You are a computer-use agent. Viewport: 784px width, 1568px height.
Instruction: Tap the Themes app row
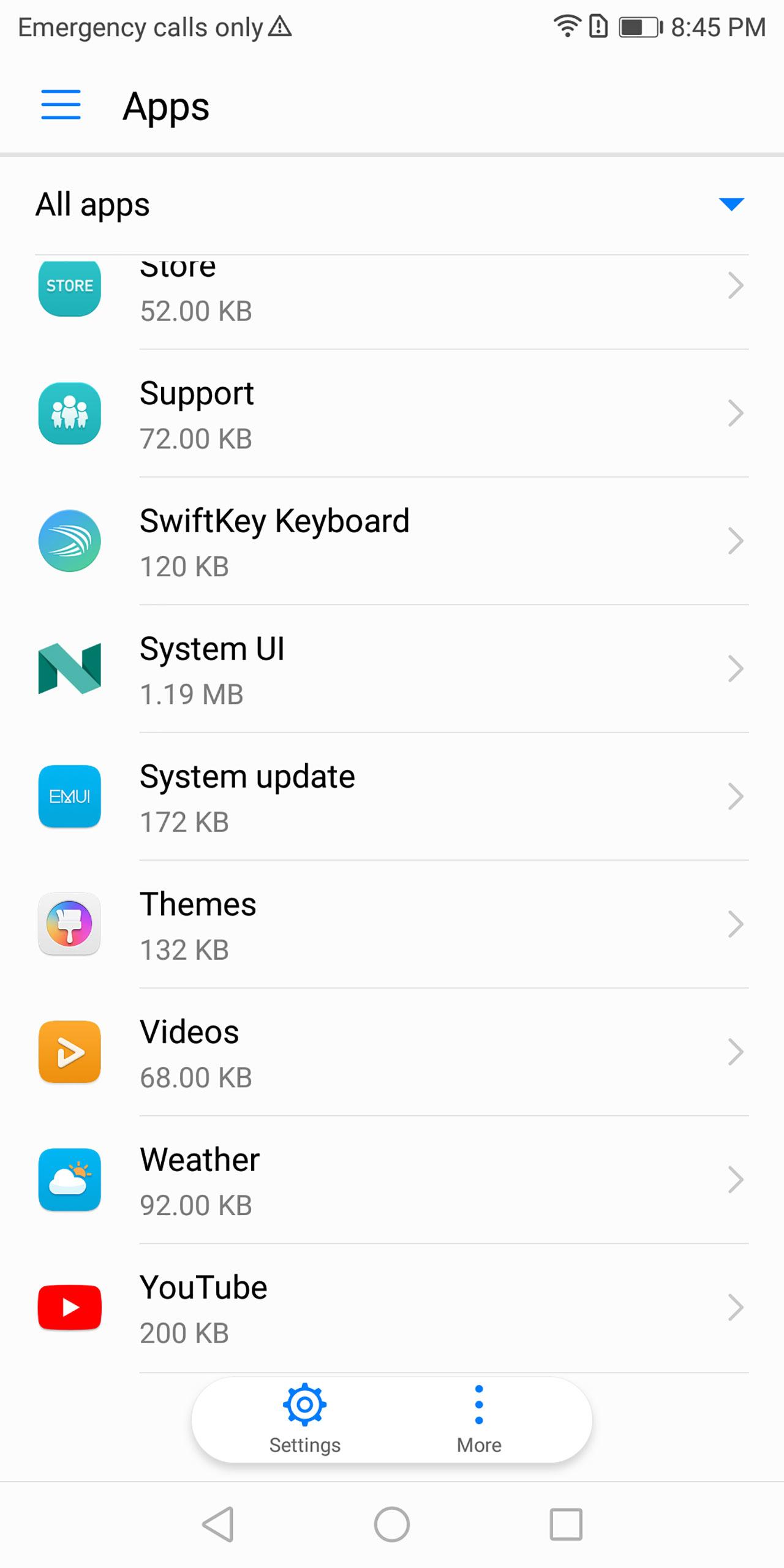coord(392,925)
